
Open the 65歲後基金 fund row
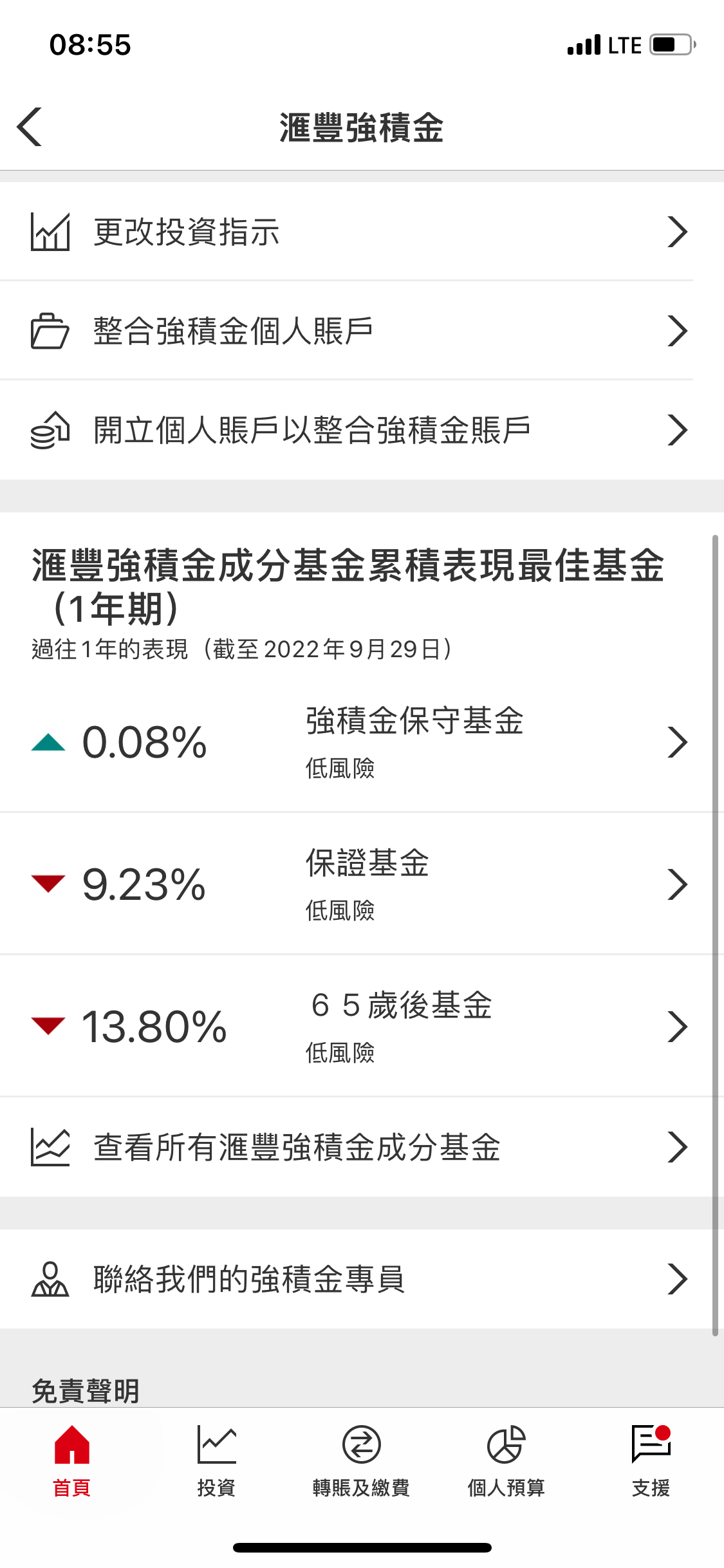point(360,1027)
